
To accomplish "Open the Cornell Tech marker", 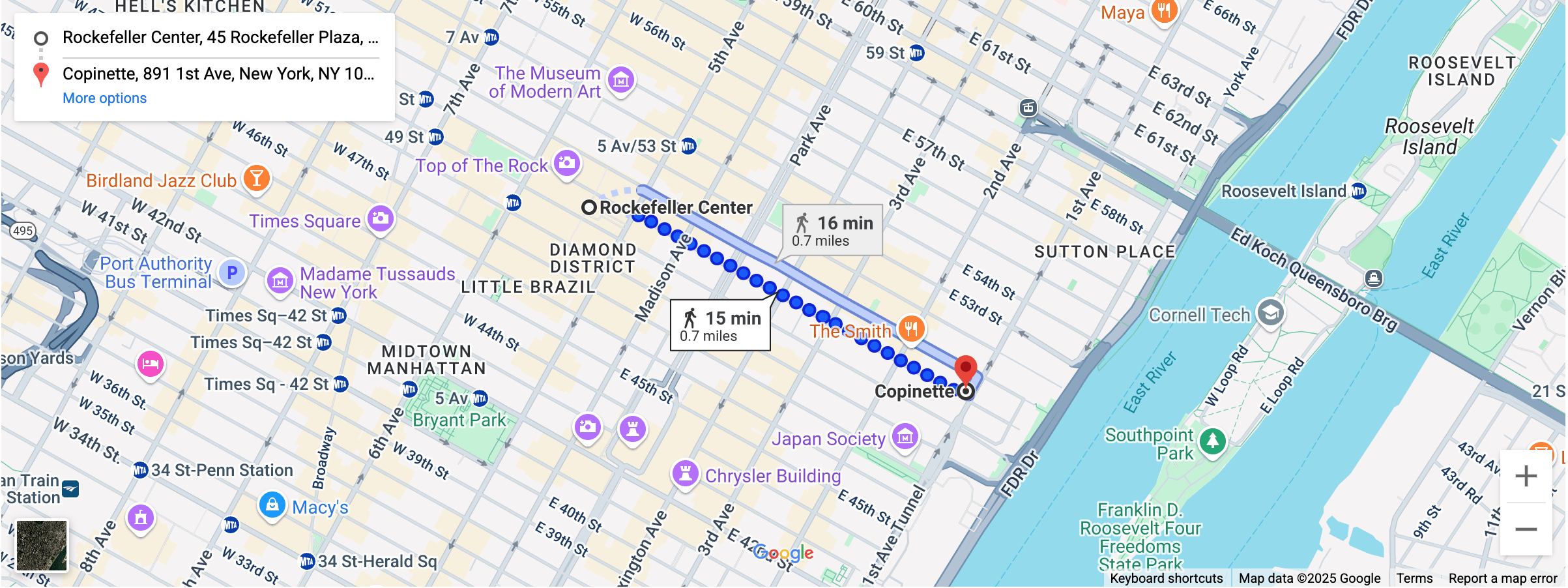I will tap(1270, 313).
